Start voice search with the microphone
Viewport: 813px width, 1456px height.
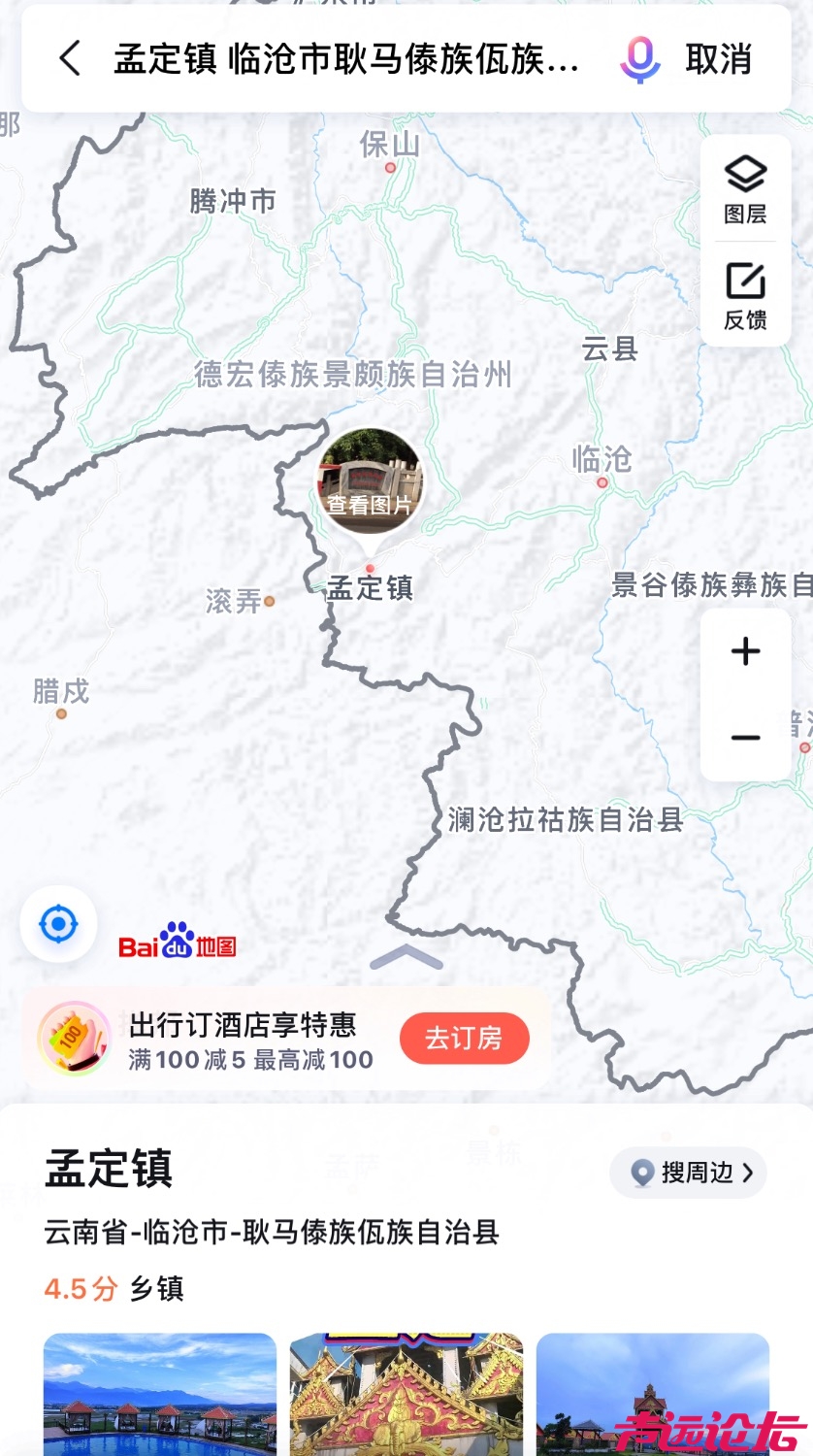(x=639, y=59)
